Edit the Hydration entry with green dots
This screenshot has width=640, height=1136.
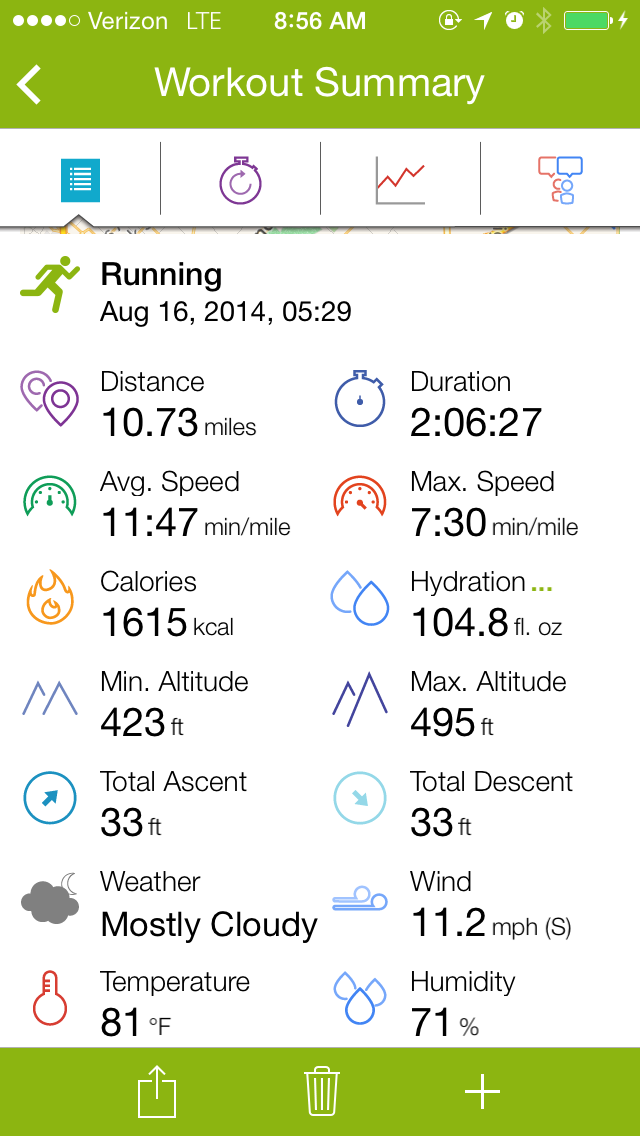(x=541, y=588)
